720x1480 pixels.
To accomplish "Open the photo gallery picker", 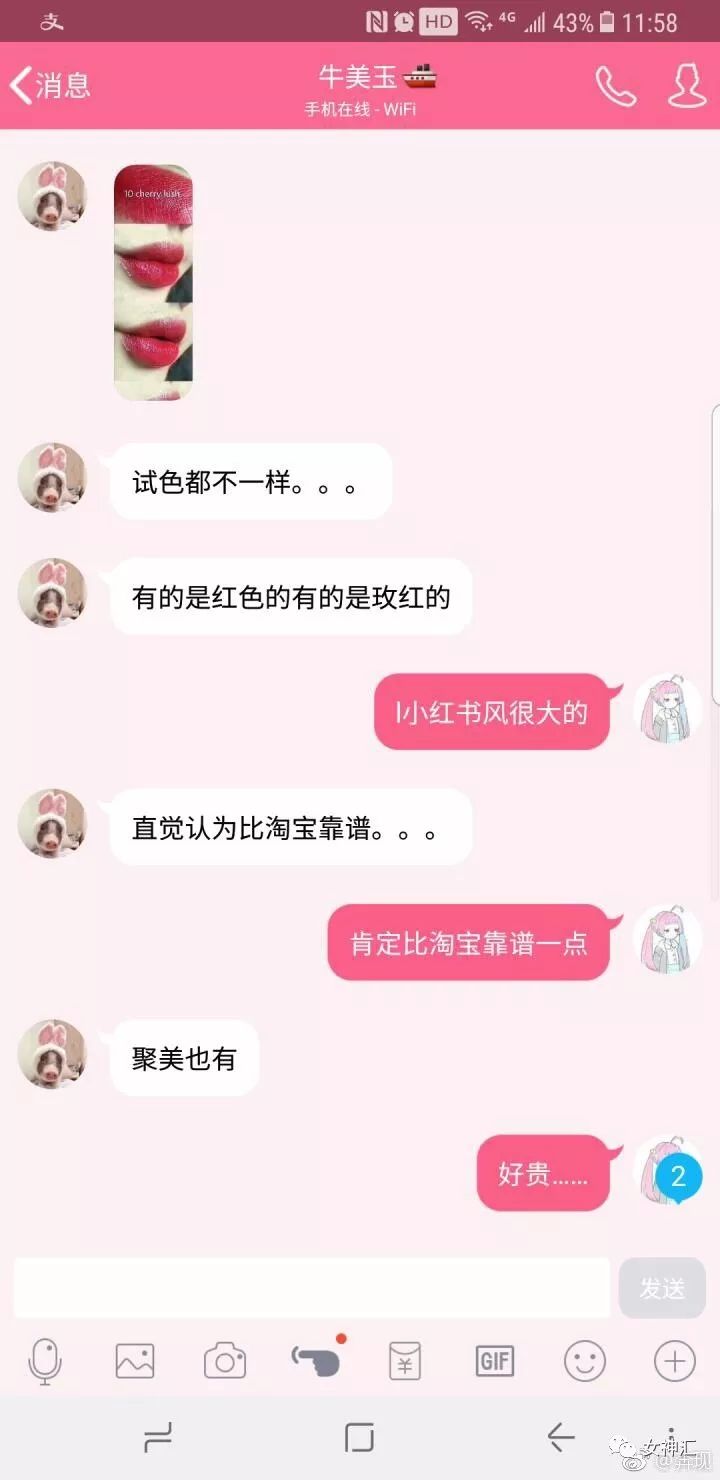I will [135, 1361].
